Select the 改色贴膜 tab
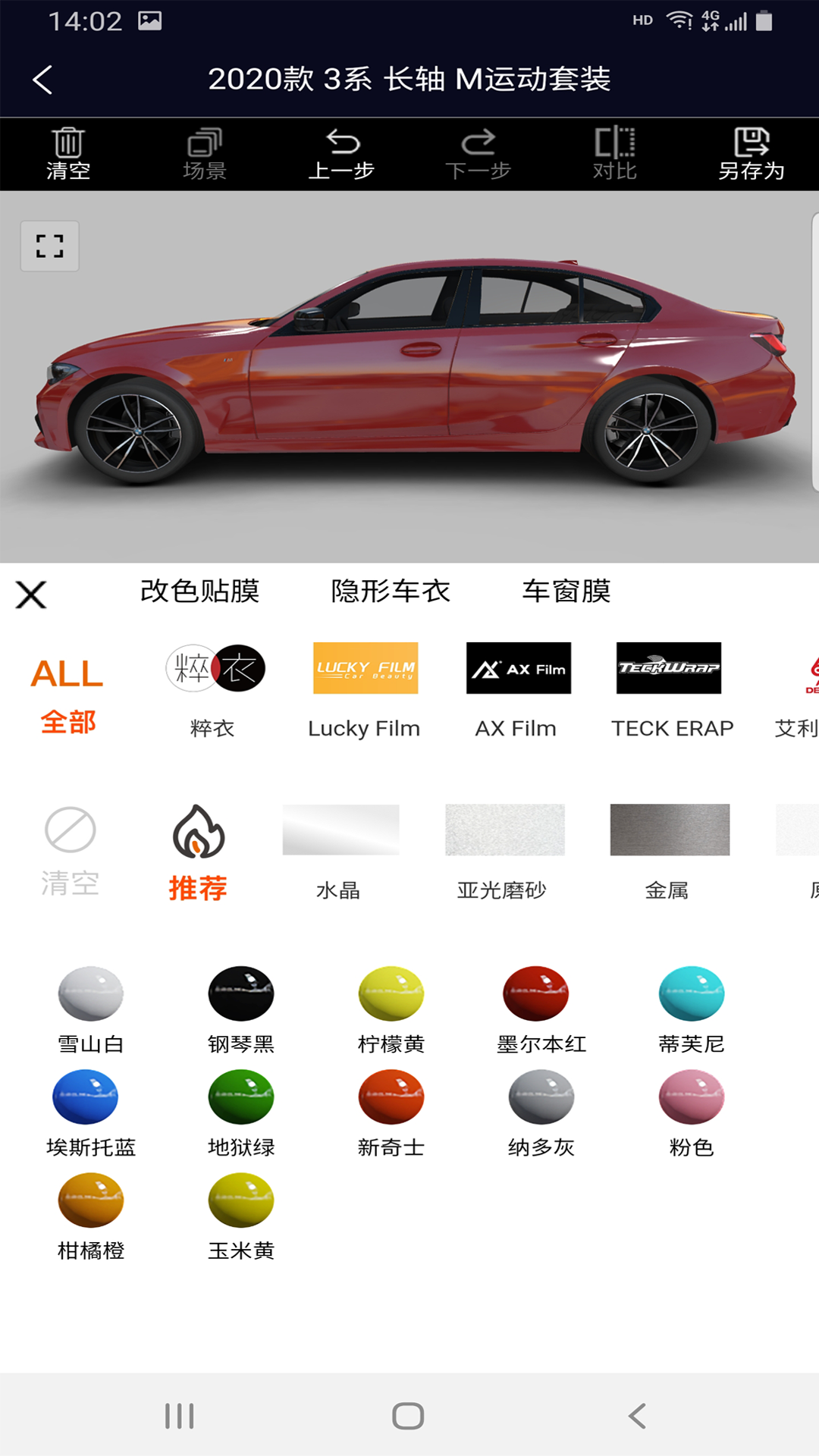 [200, 591]
